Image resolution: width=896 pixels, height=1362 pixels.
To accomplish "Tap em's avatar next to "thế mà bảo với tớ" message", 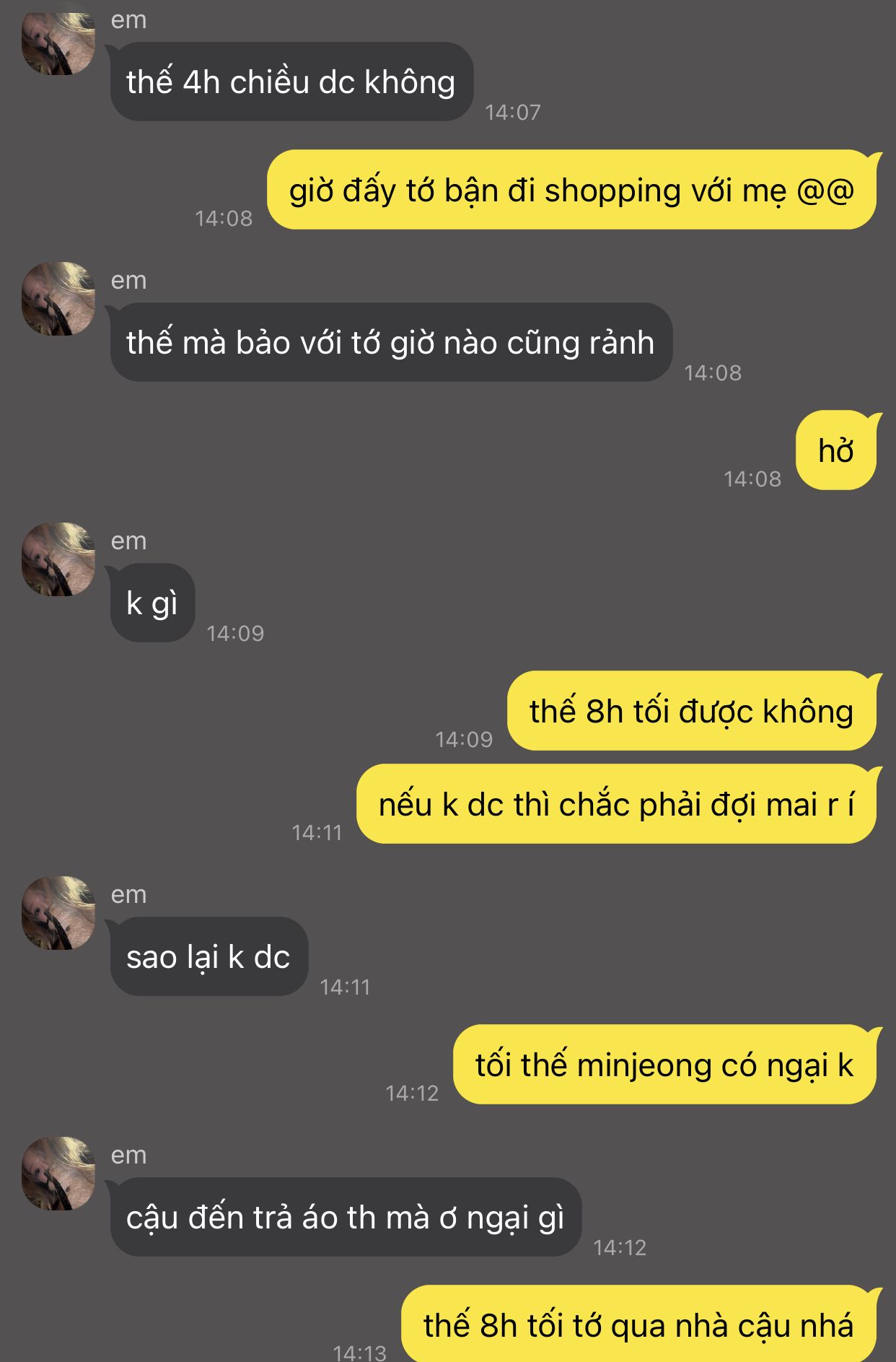I will [58, 298].
